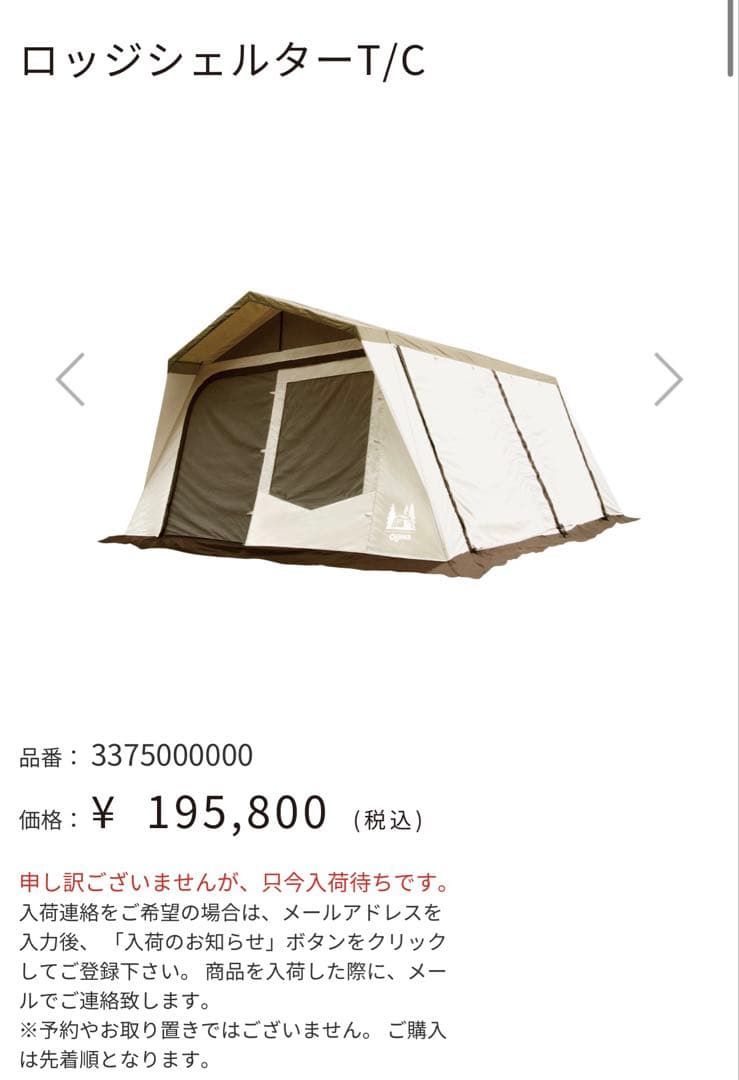Show the previous product image
This screenshot has width=739, height=1080.
click(x=70, y=380)
